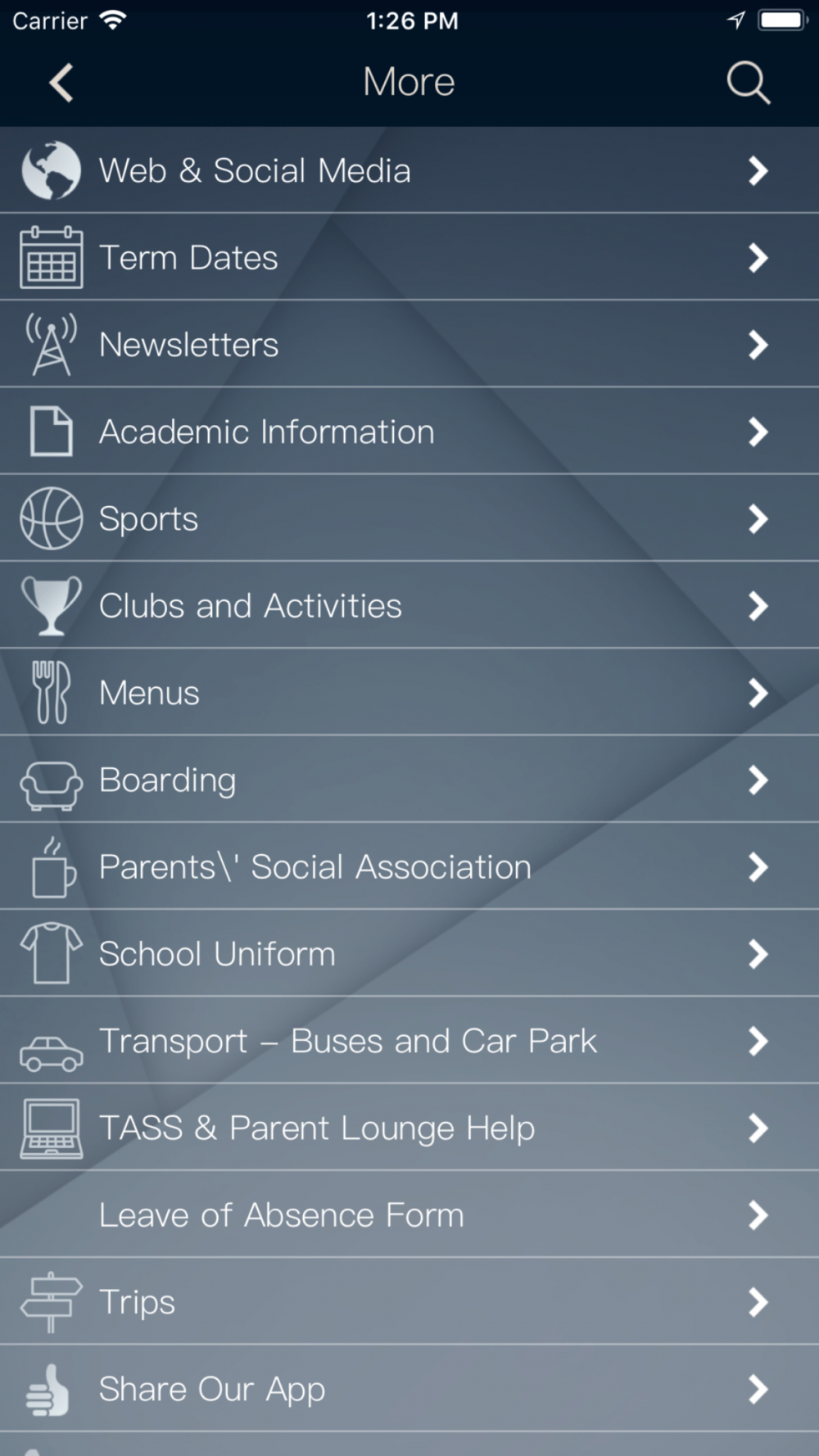Open Parents' Social Association
This screenshot has height=1456, width=819.
click(x=409, y=866)
